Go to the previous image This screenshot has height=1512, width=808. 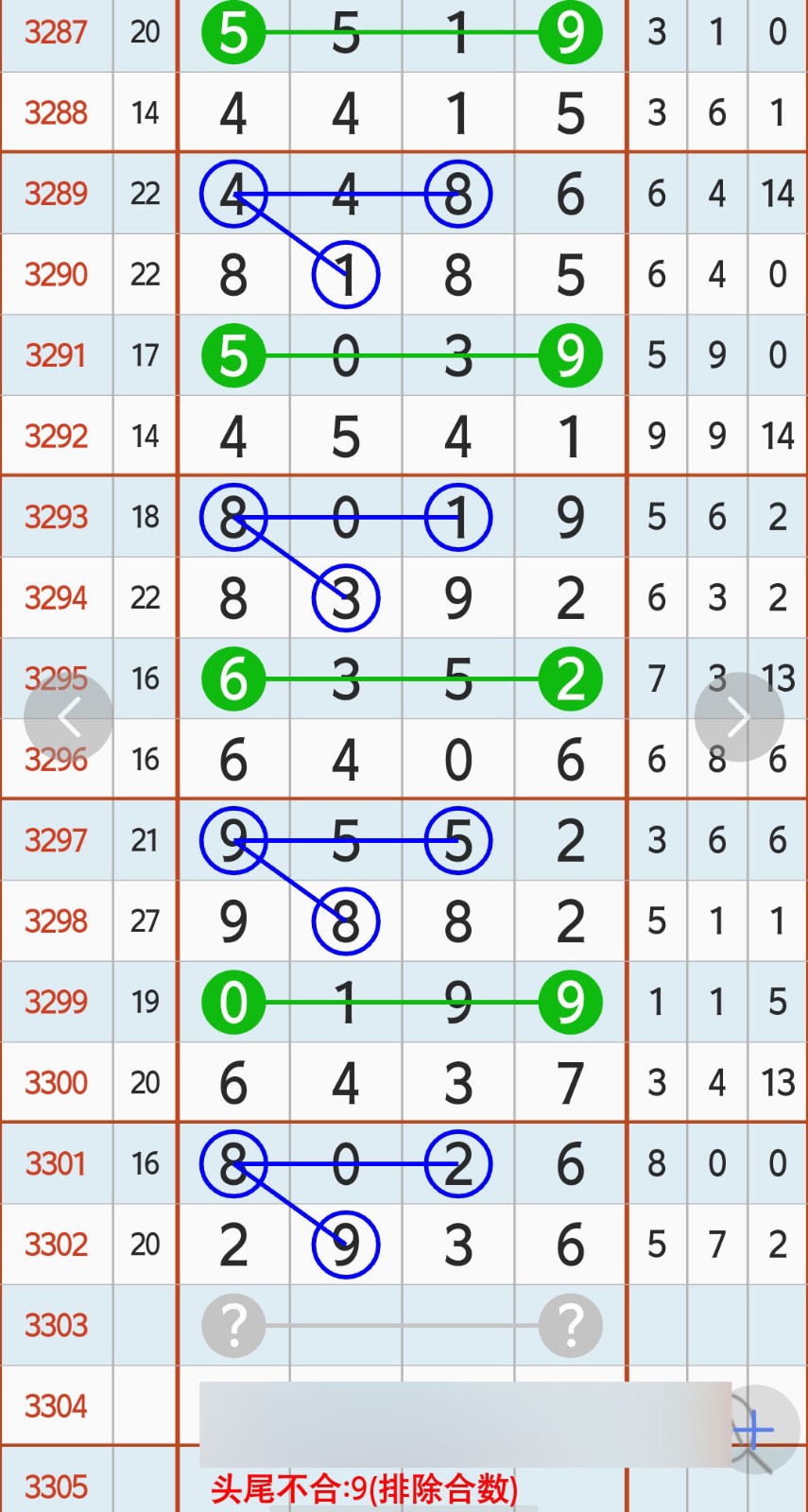[69, 717]
